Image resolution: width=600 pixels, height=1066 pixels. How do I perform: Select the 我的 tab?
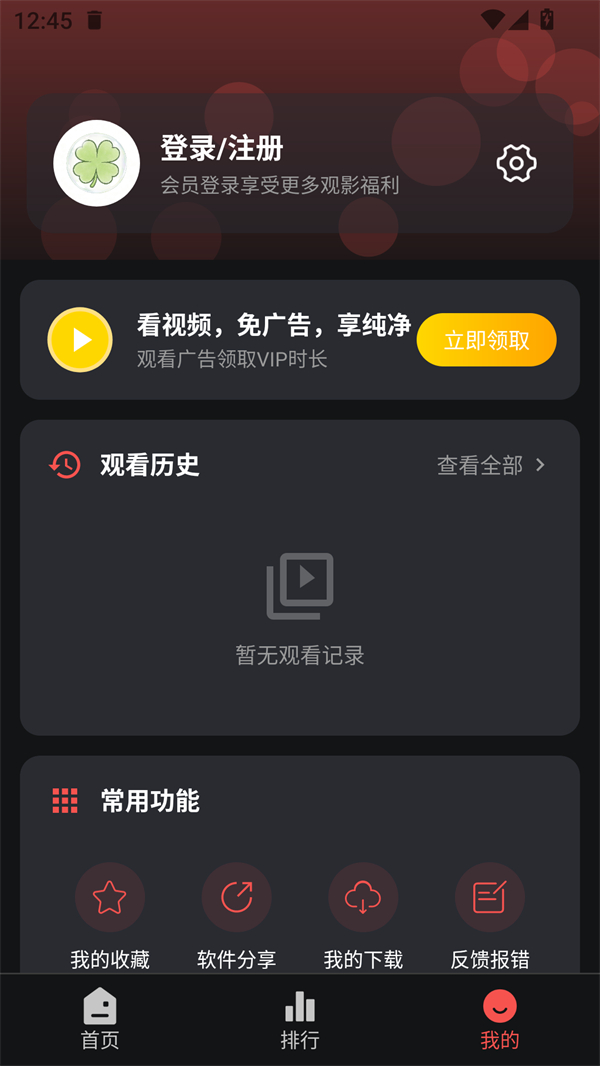pos(500,1020)
